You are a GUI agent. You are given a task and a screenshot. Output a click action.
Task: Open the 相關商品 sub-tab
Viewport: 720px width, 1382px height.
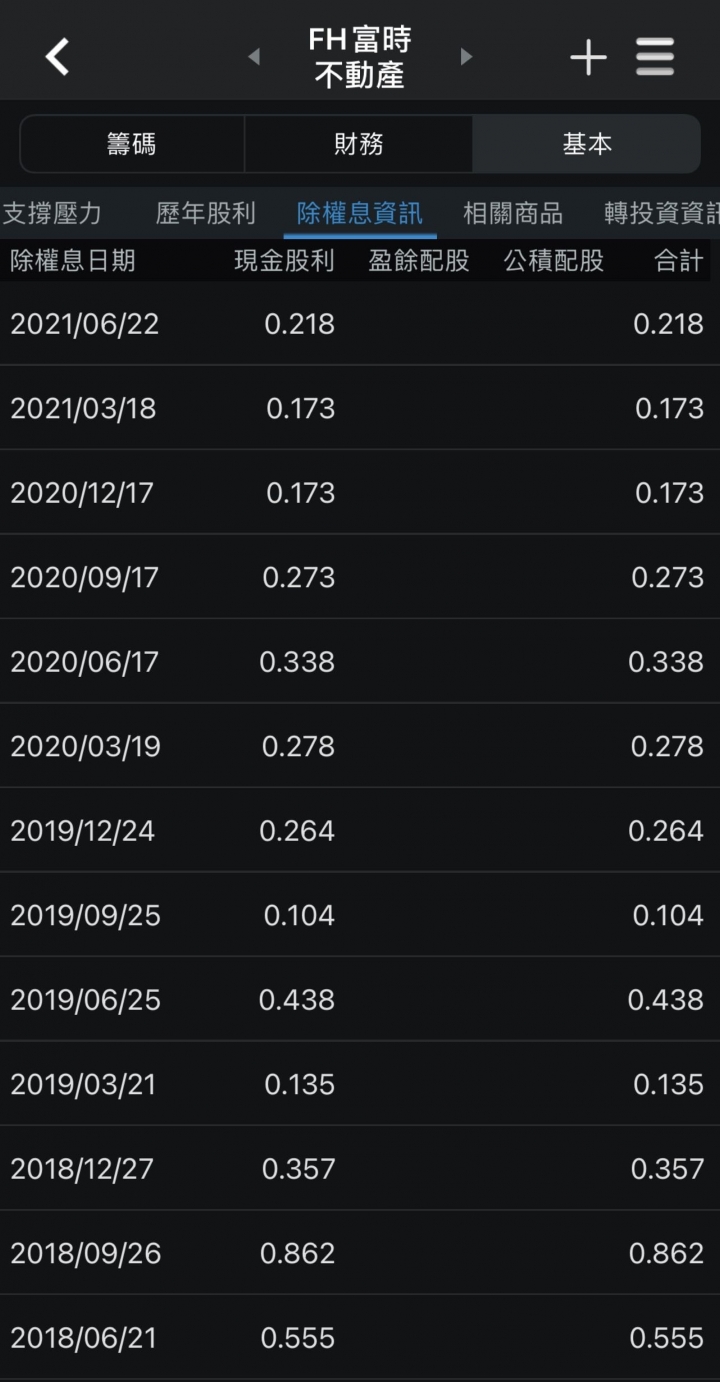(x=513, y=213)
